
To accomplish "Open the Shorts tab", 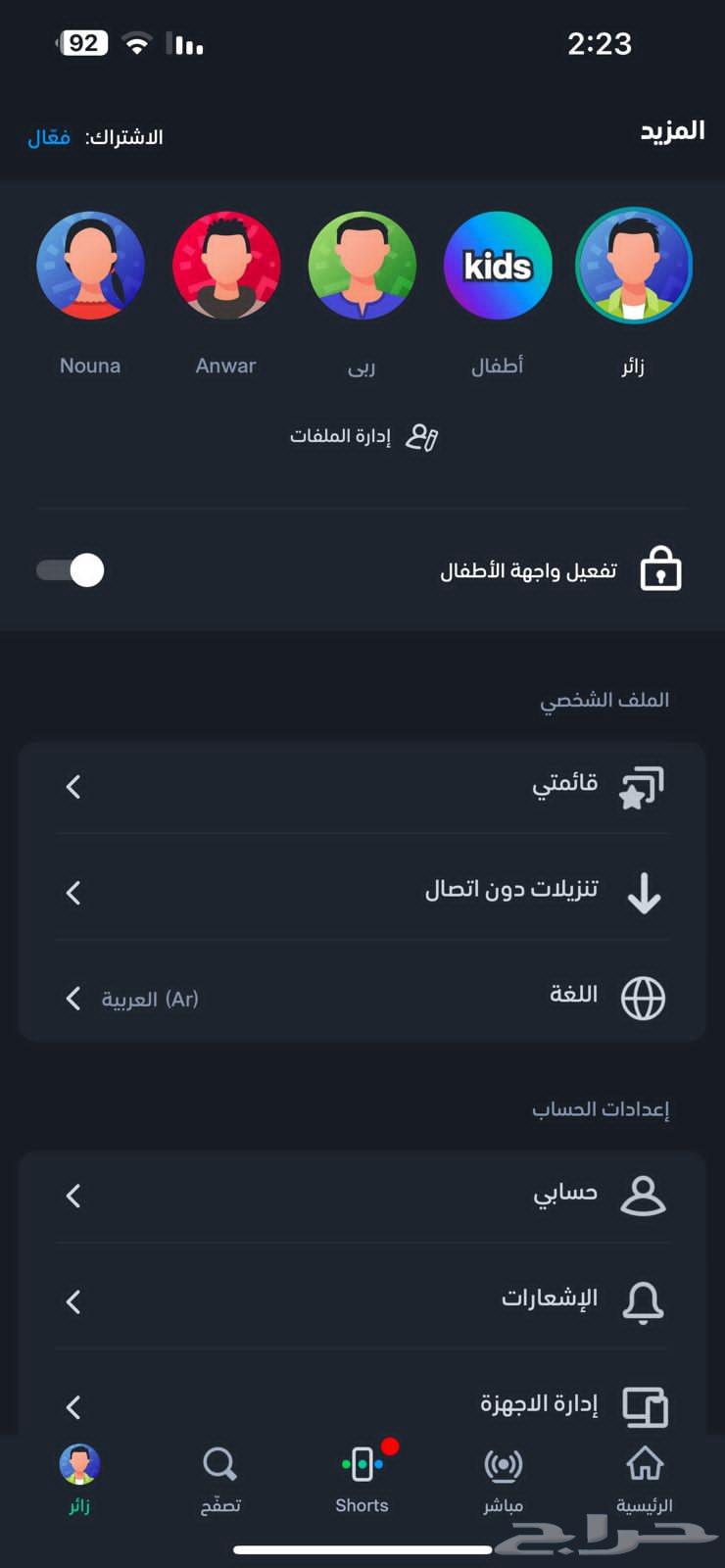I will 362,1478.
